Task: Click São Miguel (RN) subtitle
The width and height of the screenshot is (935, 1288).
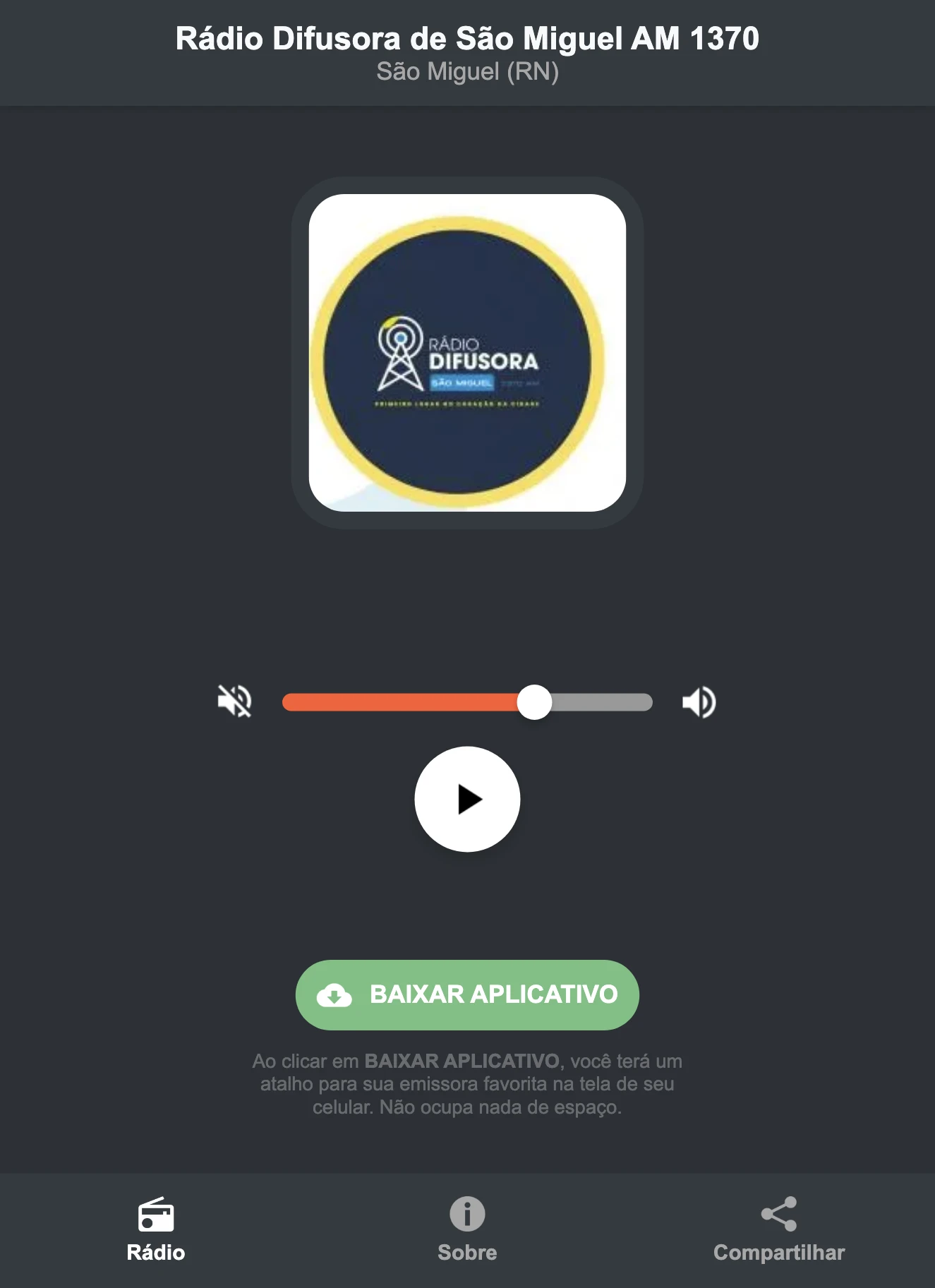Action: click(x=466, y=71)
